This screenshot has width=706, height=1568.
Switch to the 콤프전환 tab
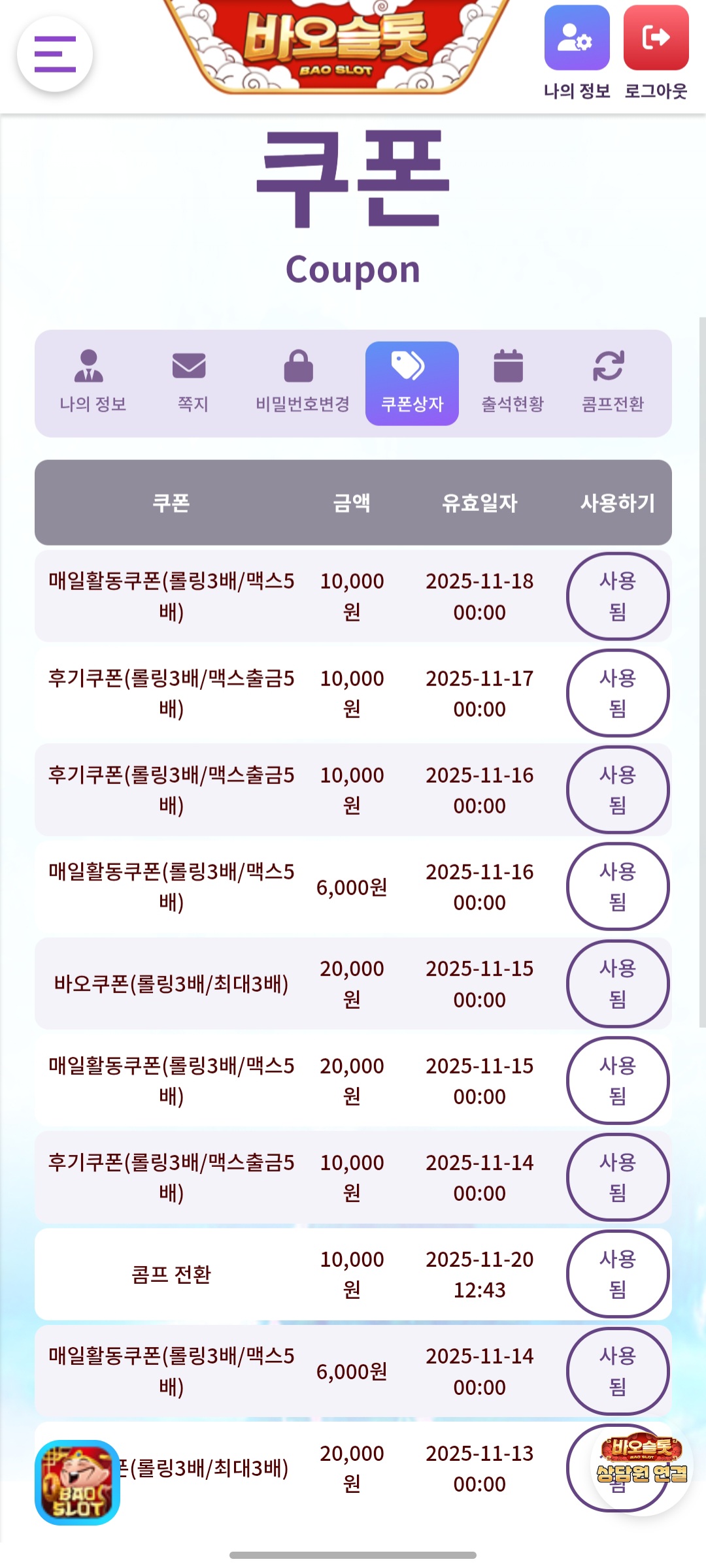pos(613,383)
